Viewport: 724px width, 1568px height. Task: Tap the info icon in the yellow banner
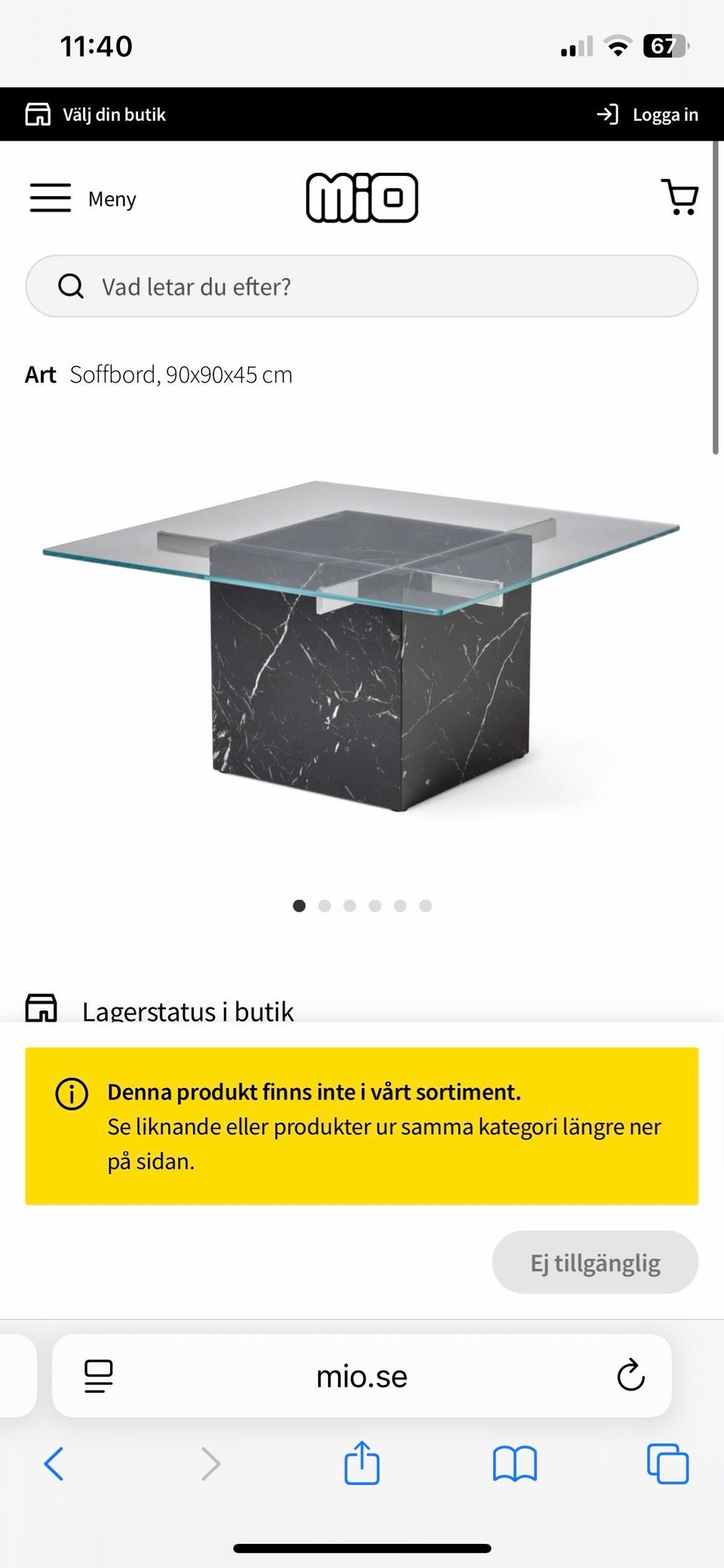pos(72,1094)
